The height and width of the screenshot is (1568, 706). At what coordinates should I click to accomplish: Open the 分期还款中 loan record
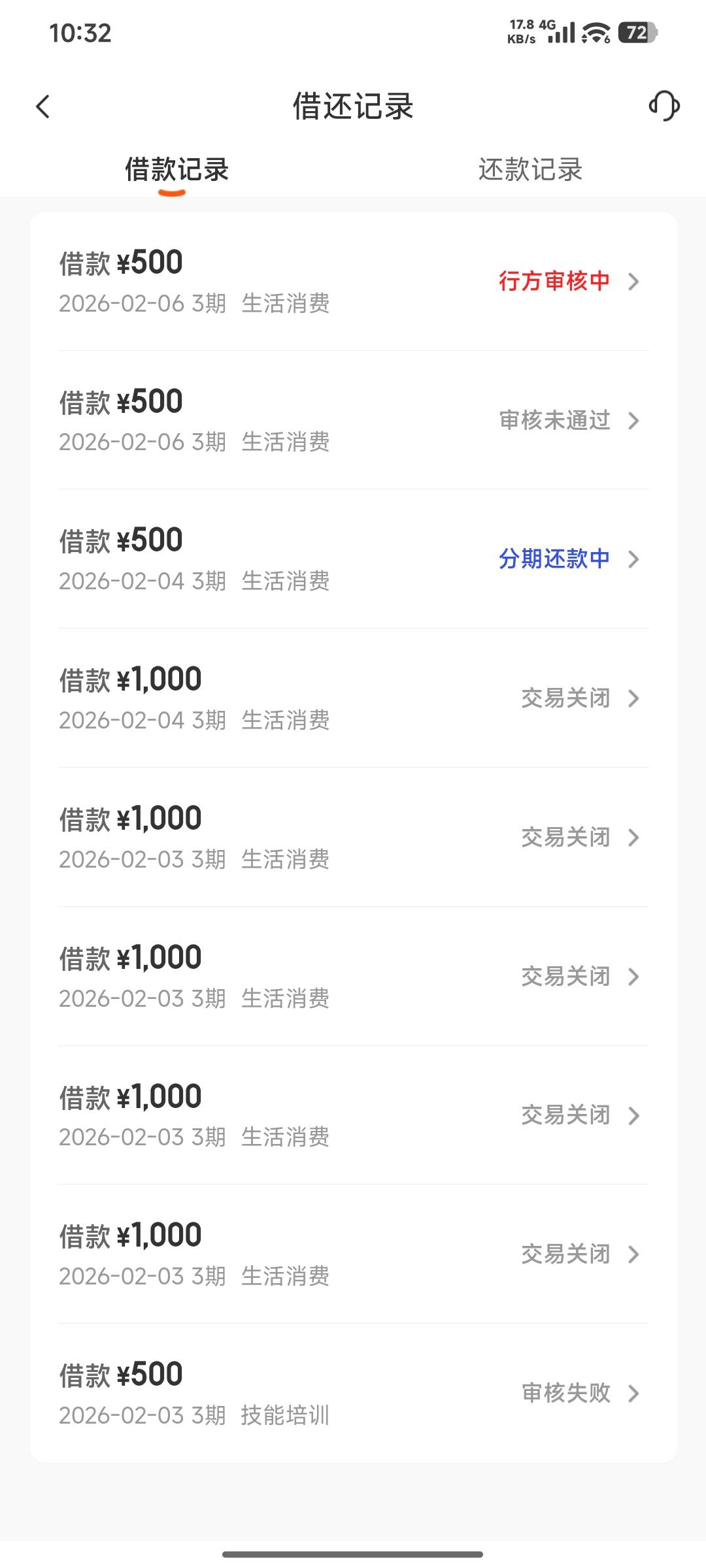(x=353, y=559)
